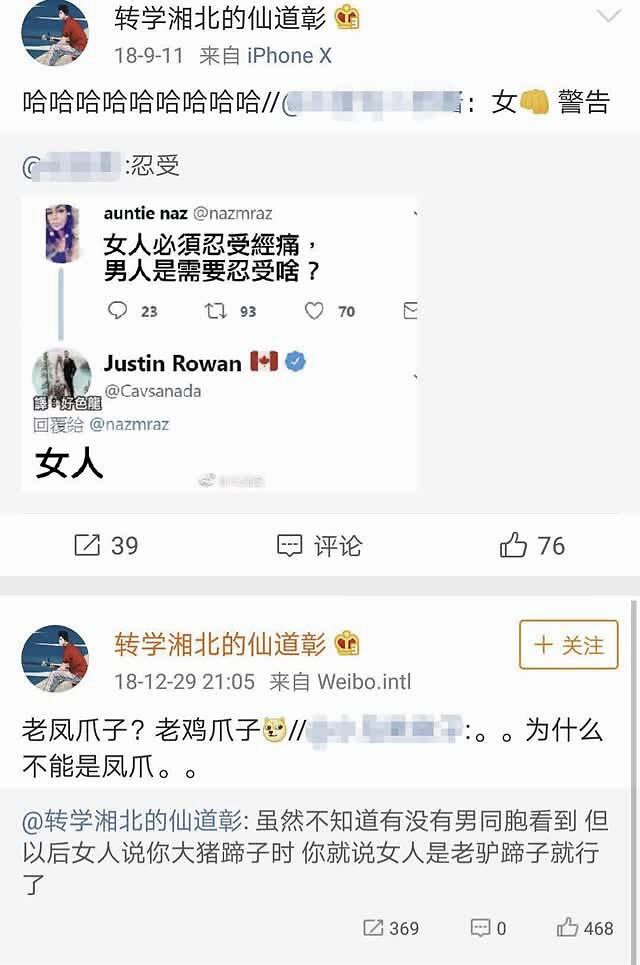Tap the +关注 follow button
This screenshot has height=965, width=640.
click(568, 645)
